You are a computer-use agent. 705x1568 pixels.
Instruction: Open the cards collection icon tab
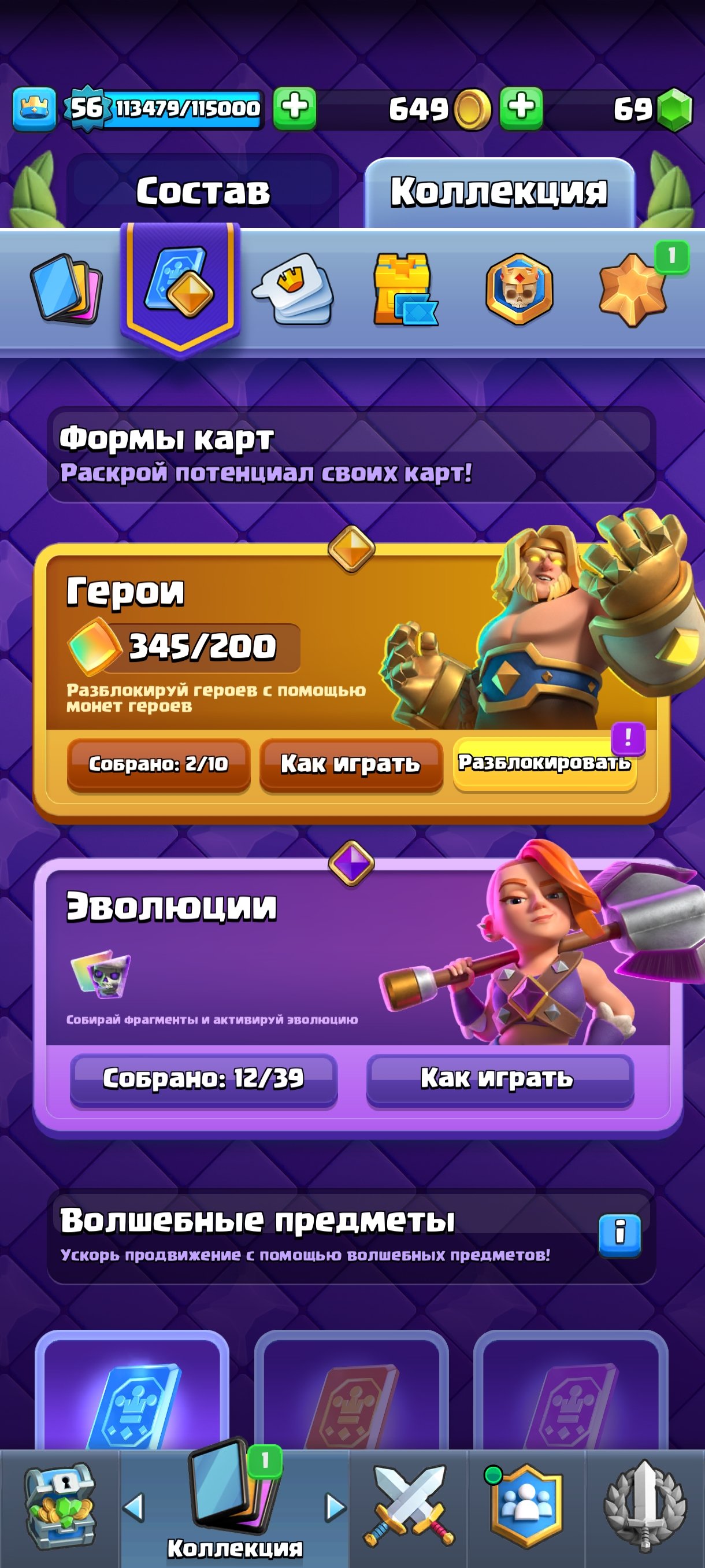(66, 289)
